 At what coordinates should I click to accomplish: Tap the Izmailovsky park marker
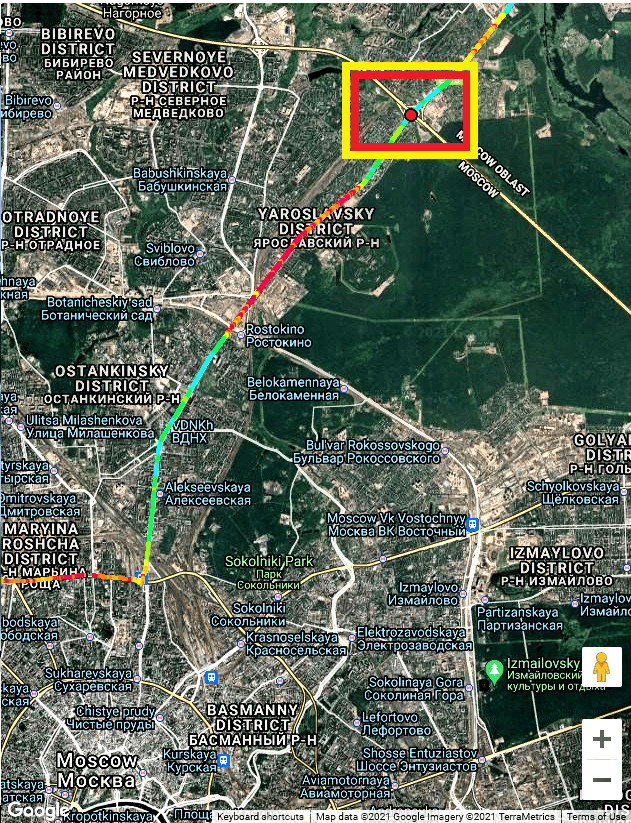pyautogui.click(x=493, y=668)
